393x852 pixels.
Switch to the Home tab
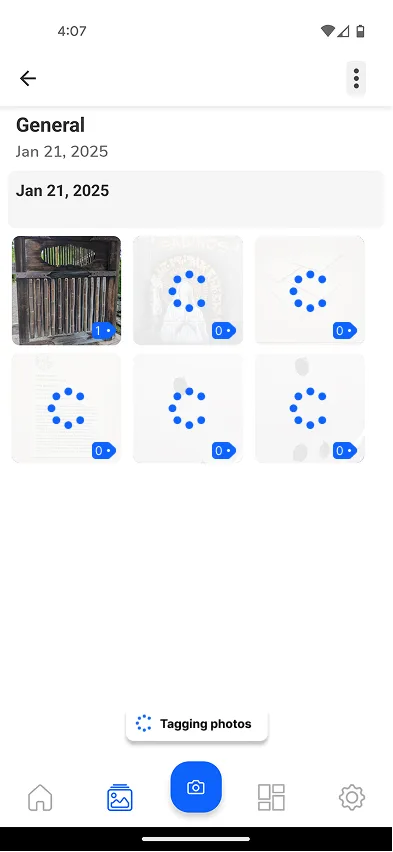point(40,798)
